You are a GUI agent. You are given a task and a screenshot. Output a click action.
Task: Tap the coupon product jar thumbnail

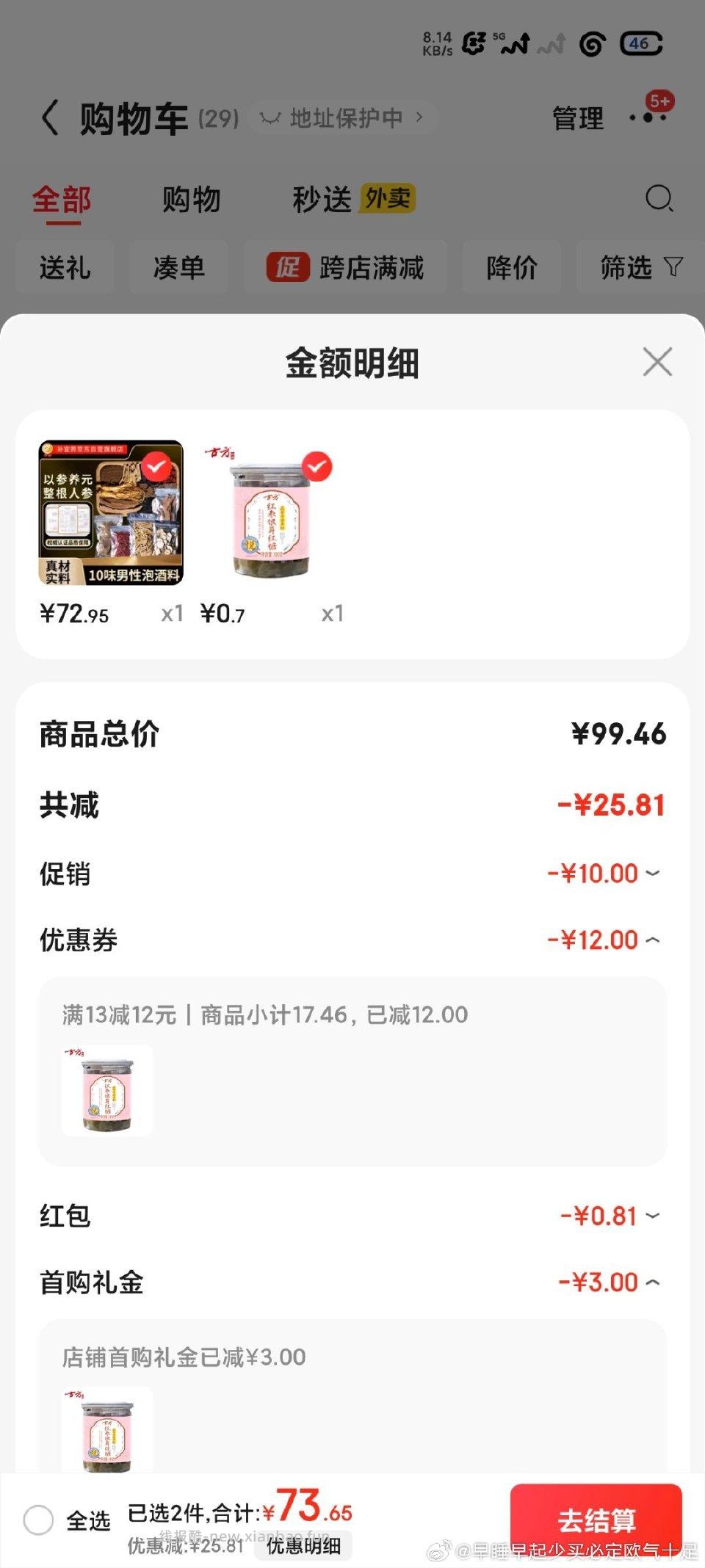point(106,1092)
